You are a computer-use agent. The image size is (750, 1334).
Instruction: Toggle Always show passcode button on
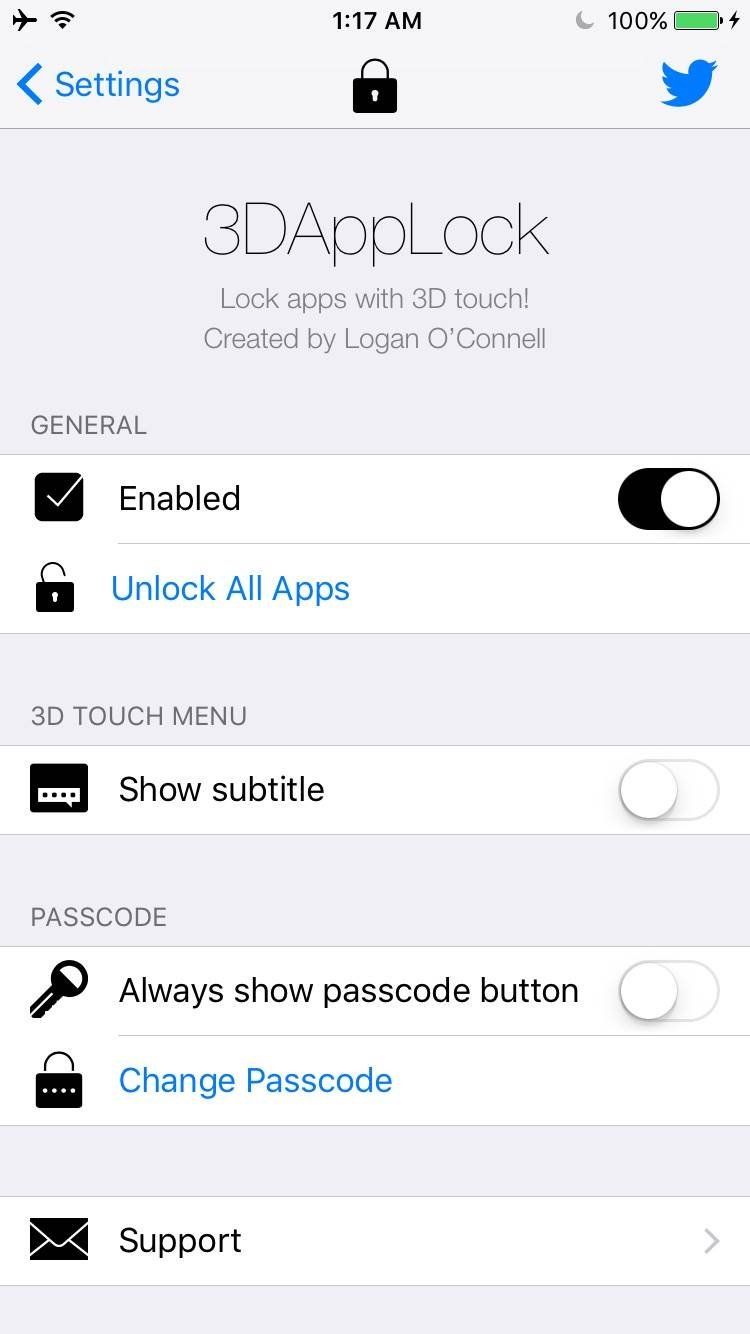tap(668, 991)
